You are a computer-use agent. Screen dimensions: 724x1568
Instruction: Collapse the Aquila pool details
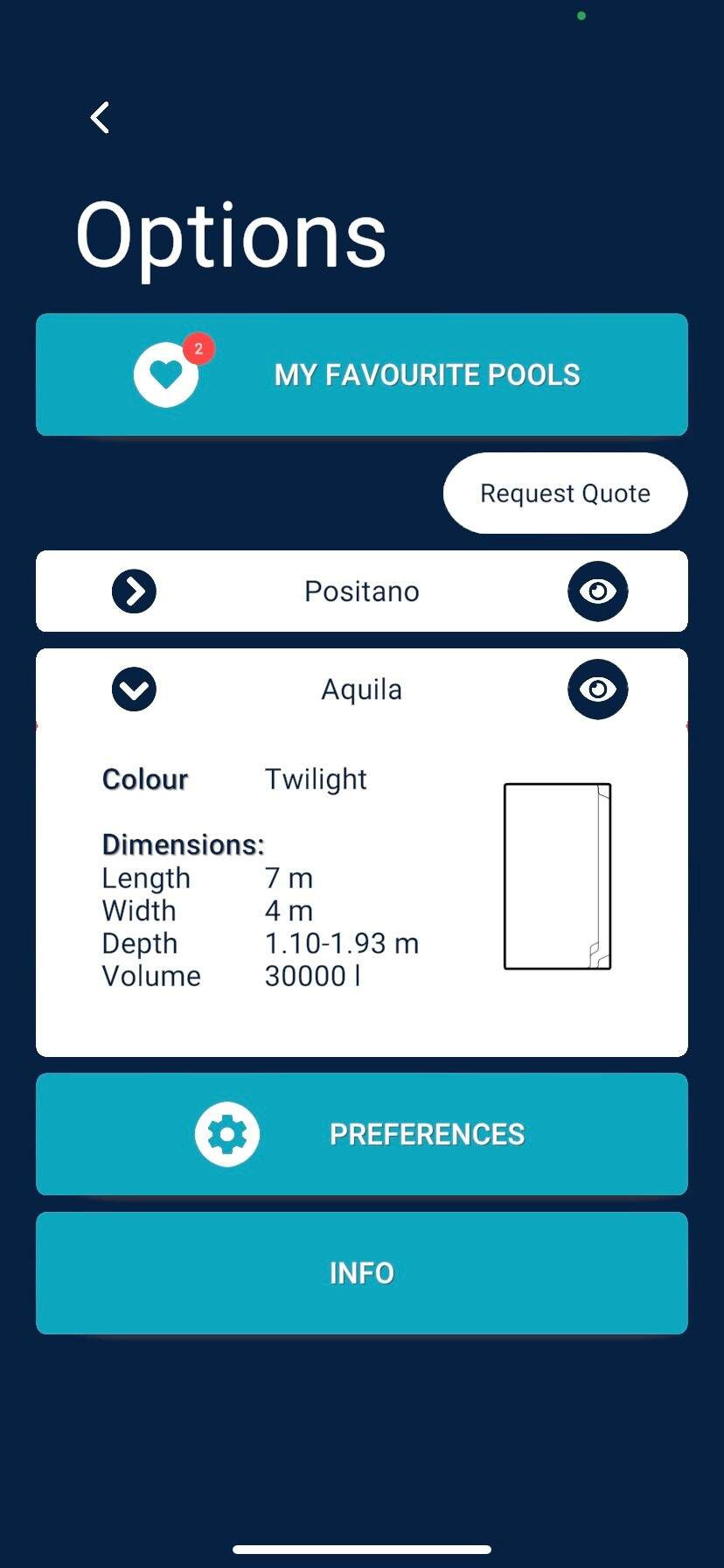134,689
